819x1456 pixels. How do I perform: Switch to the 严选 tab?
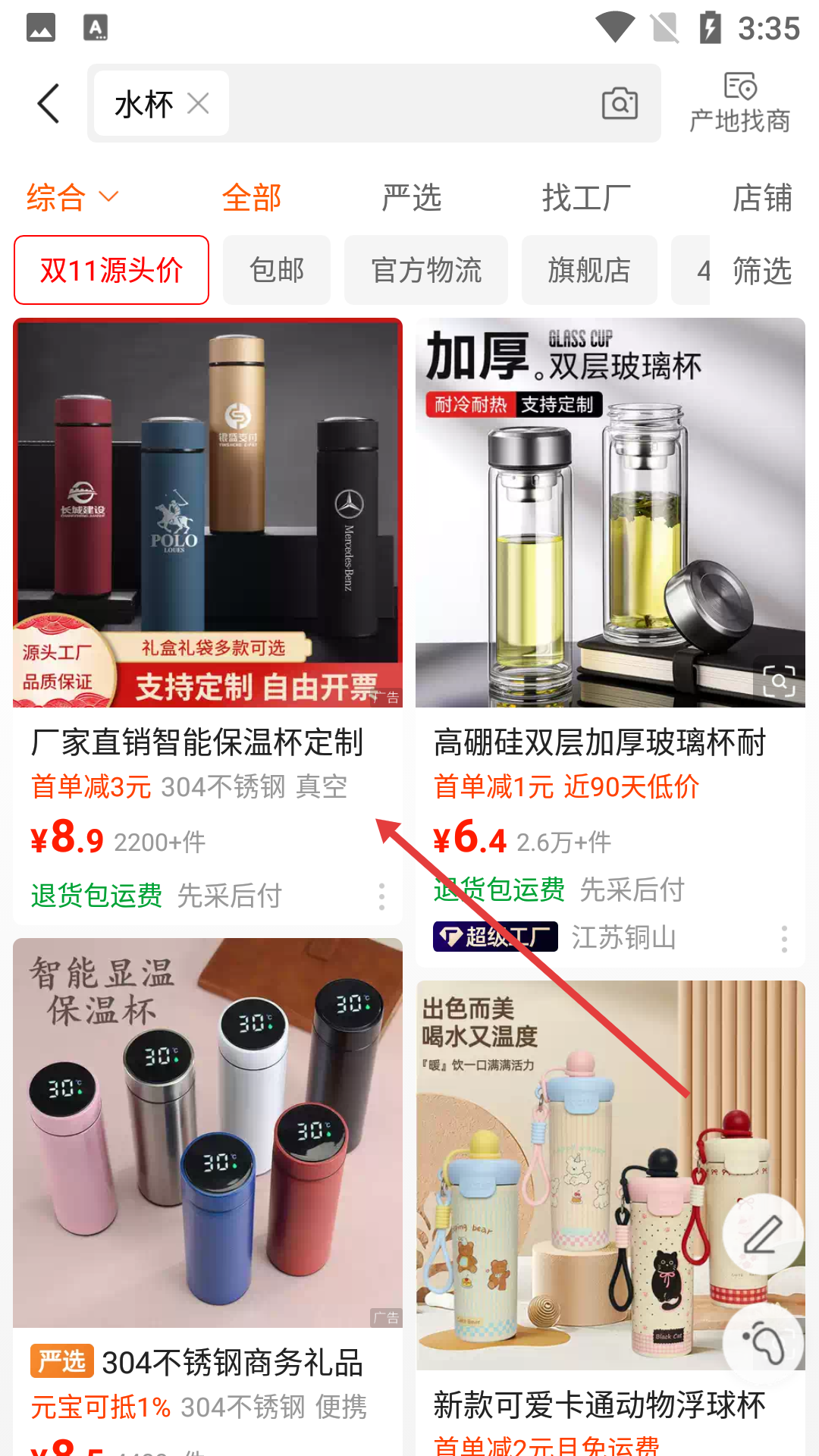tap(411, 198)
